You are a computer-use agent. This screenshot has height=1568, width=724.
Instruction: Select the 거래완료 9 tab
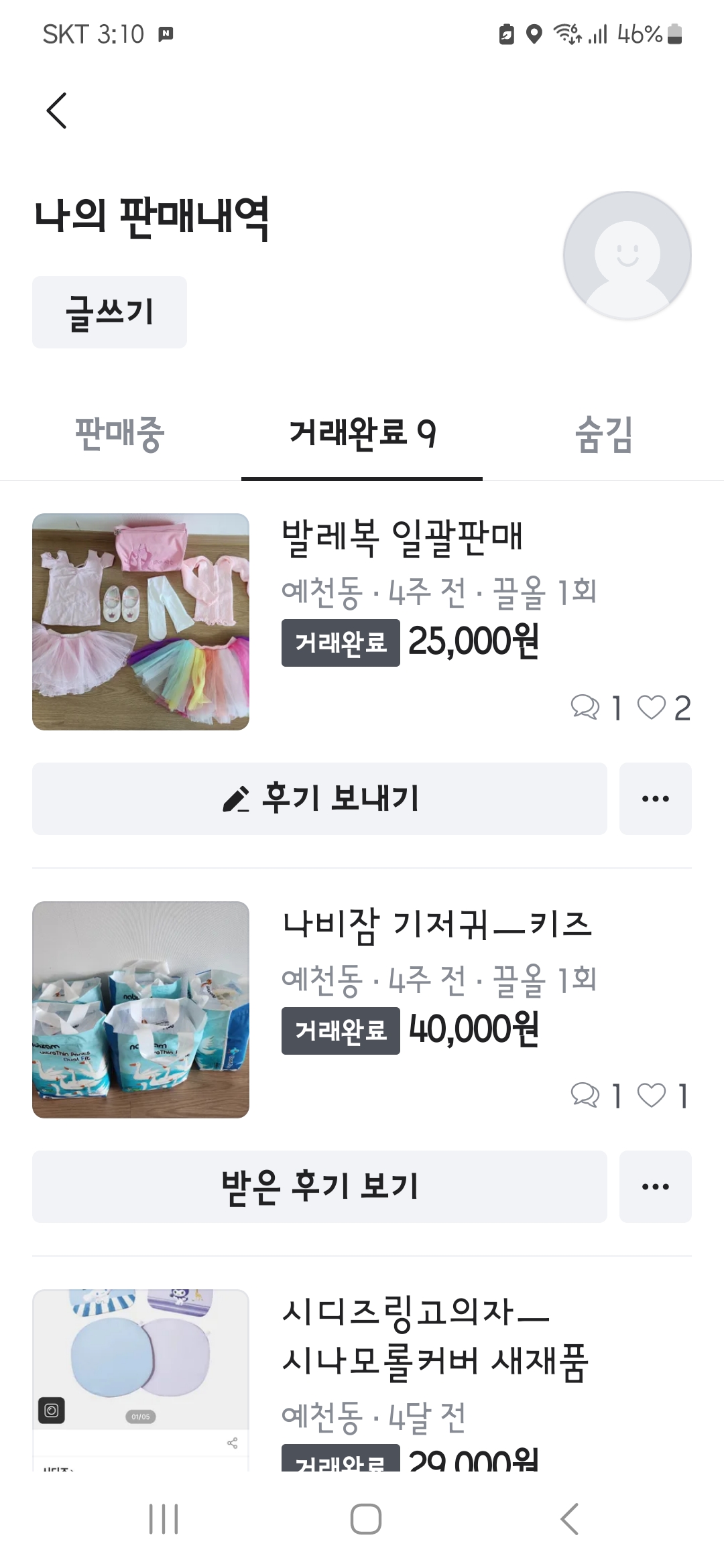(362, 434)
